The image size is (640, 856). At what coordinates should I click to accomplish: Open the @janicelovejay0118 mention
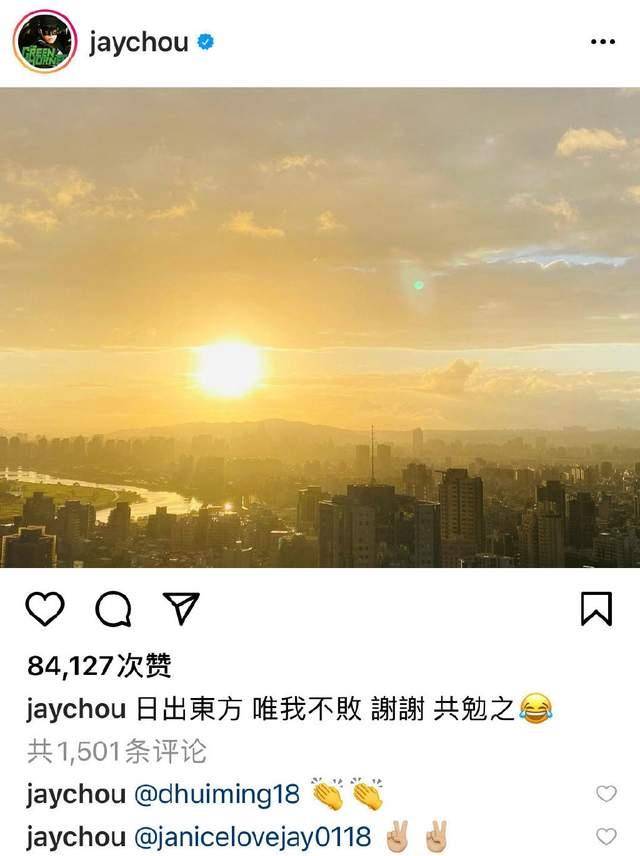coord(252,836)
